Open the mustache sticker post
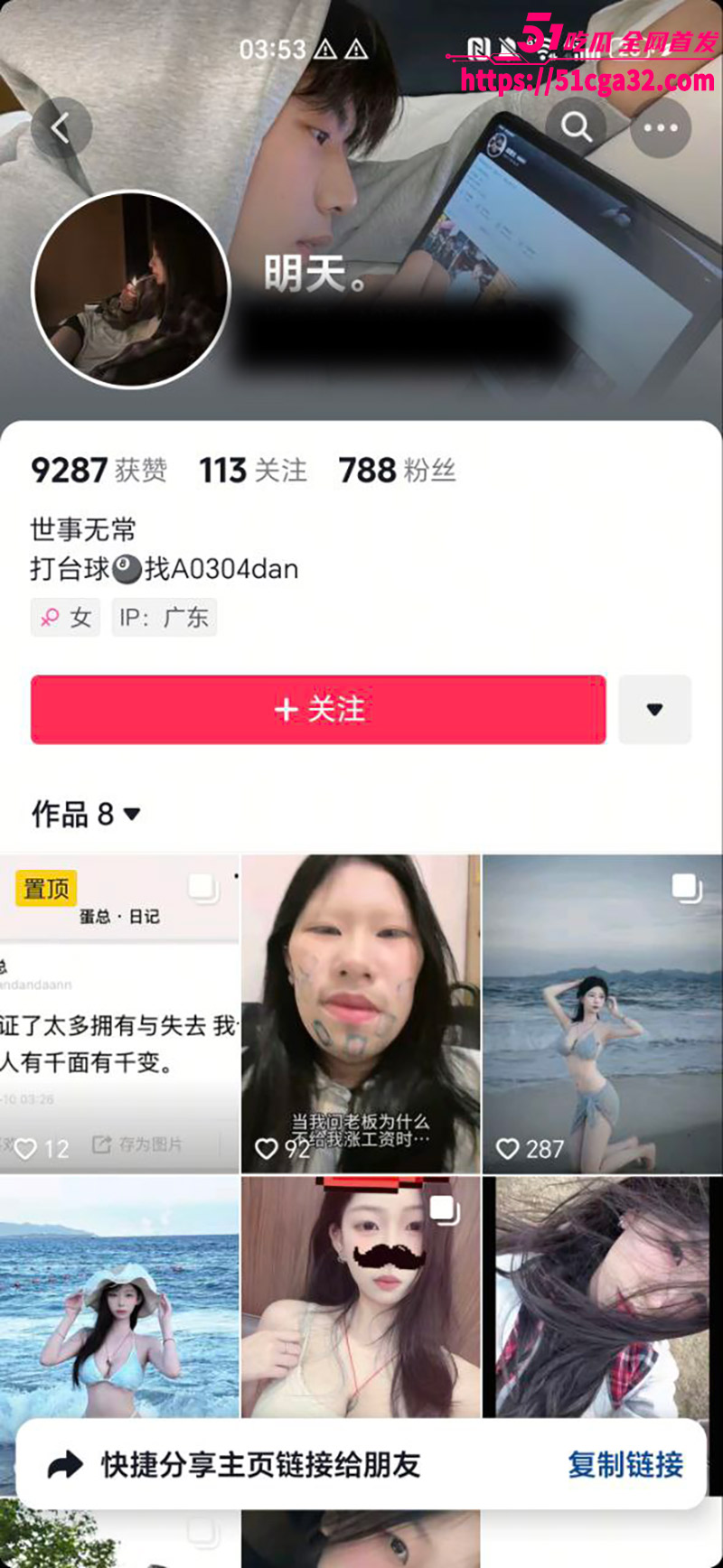 pos(361,1296)
